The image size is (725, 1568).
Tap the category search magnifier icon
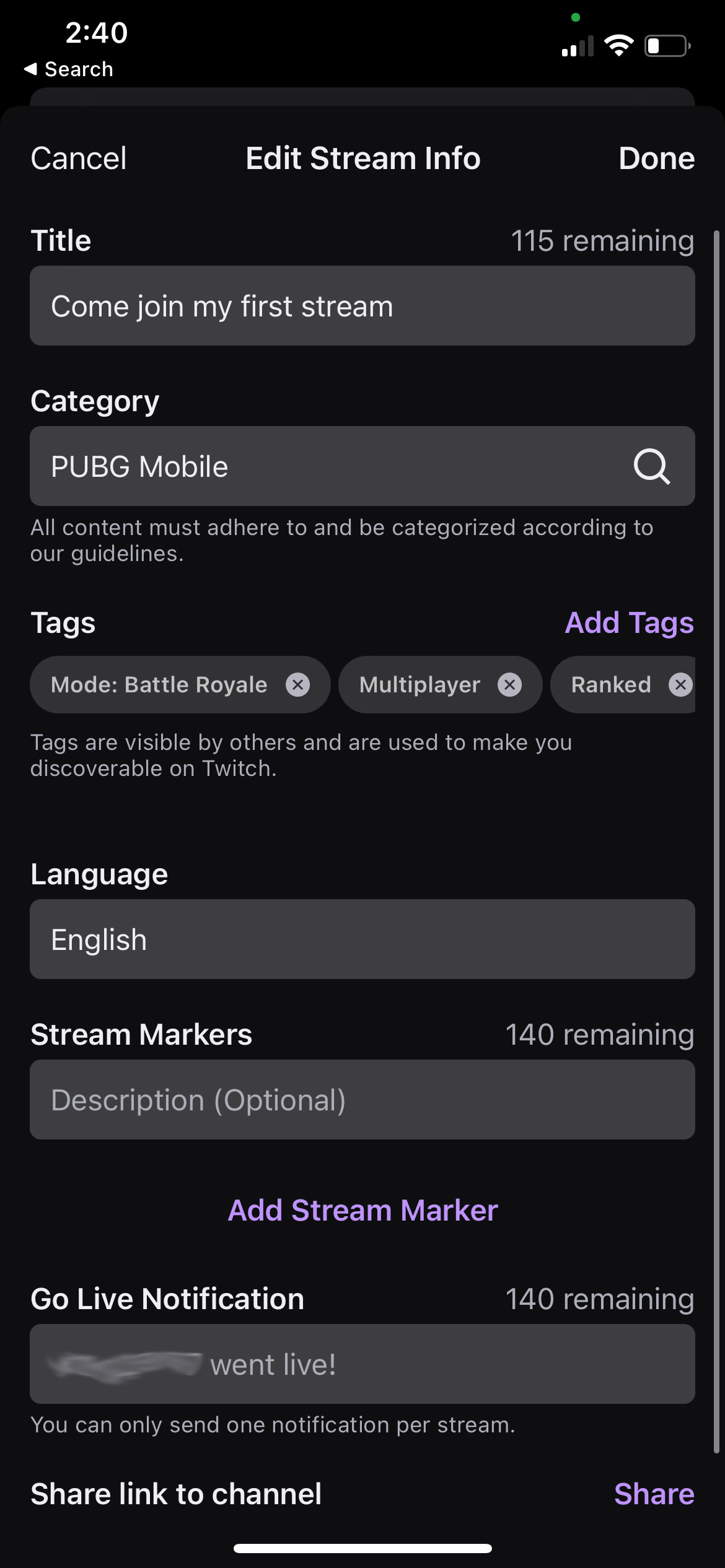pos(652,466)
